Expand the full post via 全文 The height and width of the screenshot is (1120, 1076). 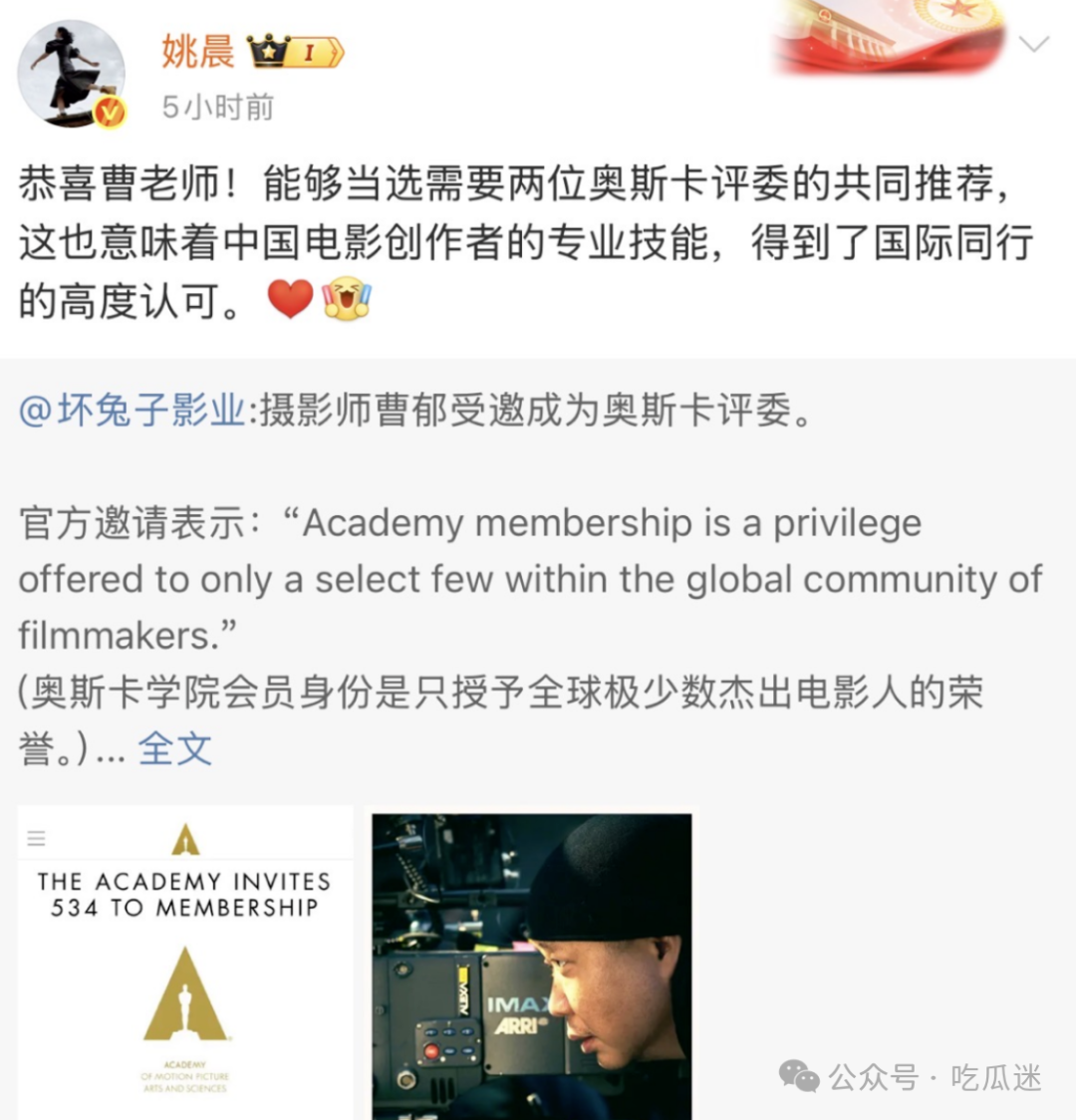click(x=175, y=748)
